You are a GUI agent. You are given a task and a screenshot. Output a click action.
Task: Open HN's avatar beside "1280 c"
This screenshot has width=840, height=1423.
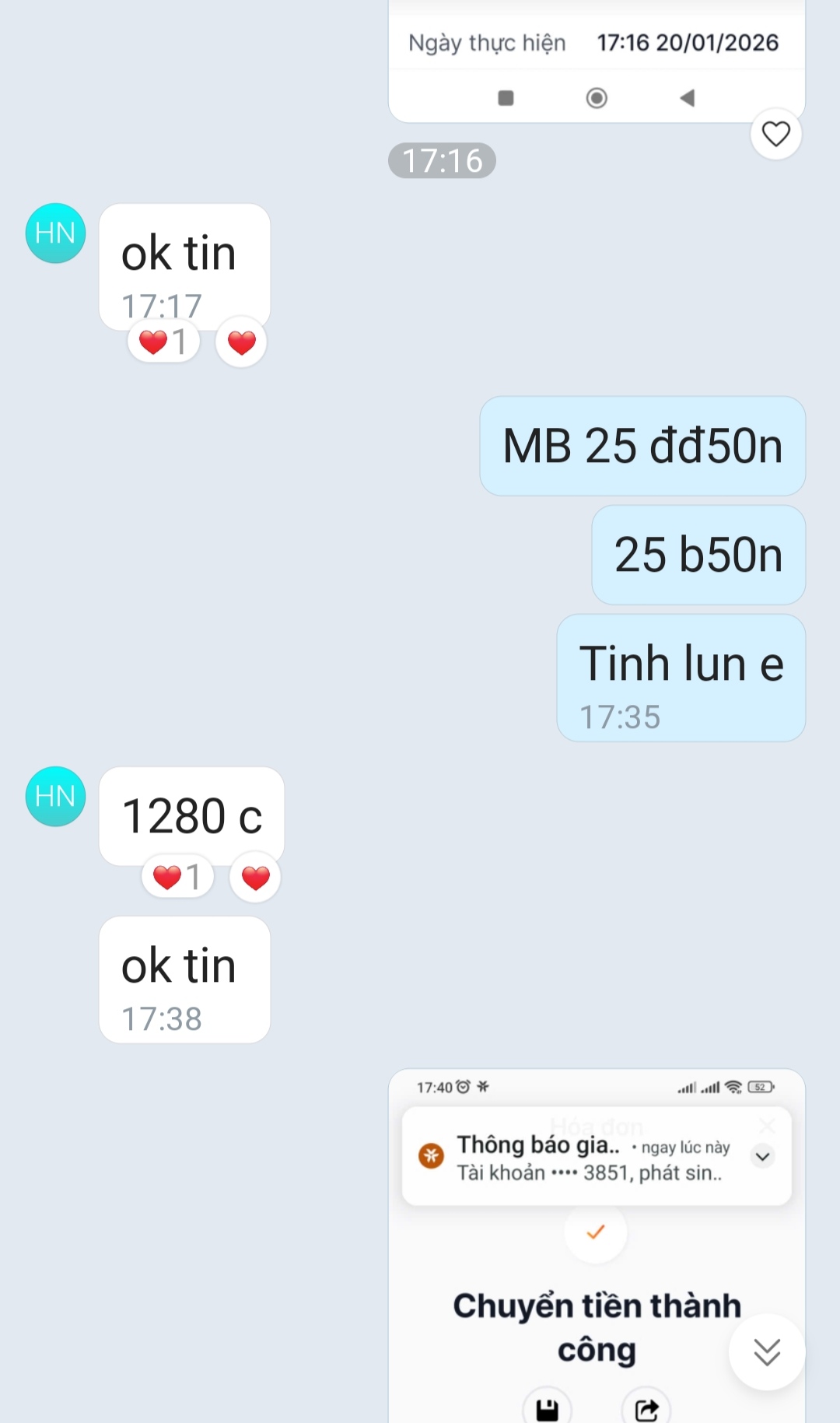tap(55, 797)
